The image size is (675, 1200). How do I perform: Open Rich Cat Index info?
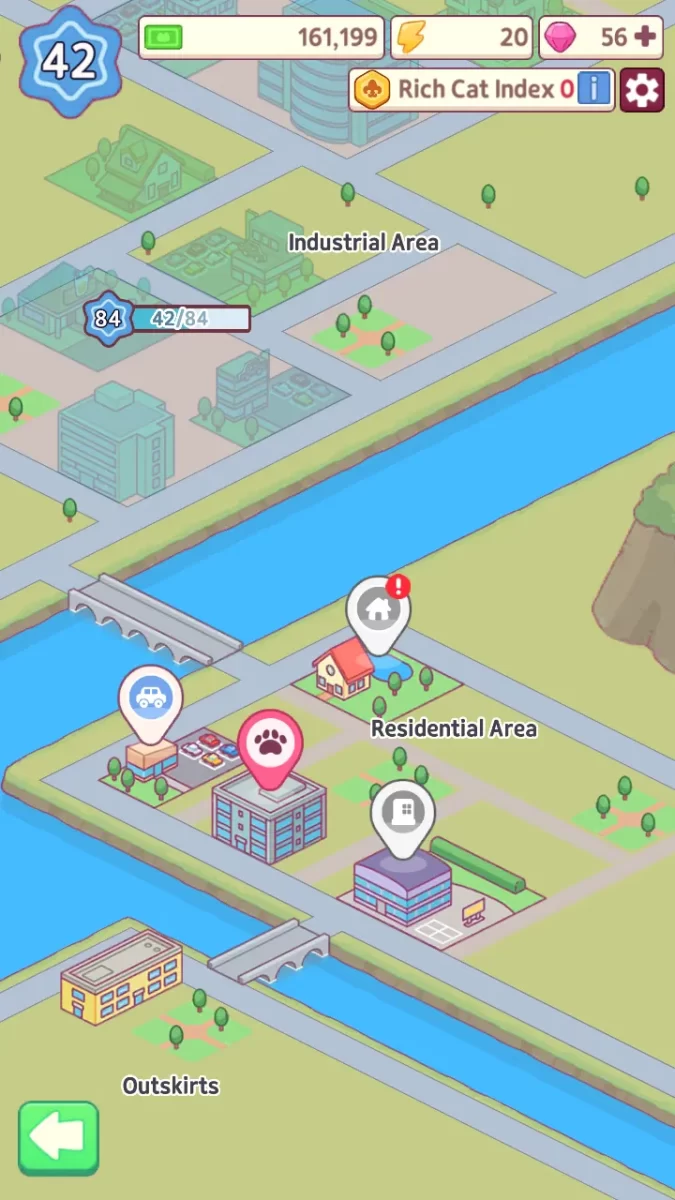(594, 90)
